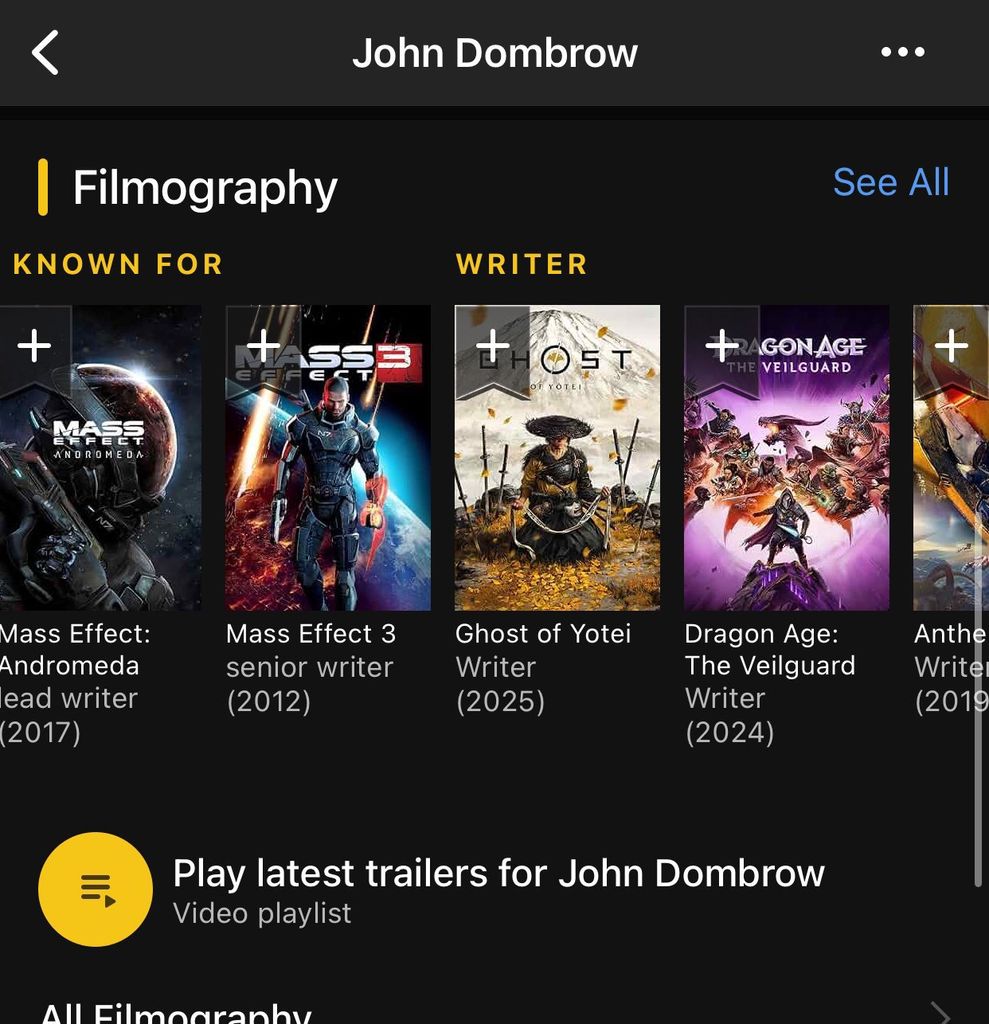Add Dragon Age: The Veilguard to watchlist
989x1024 pixels.
pyautogui.click(x=721, y=346)
